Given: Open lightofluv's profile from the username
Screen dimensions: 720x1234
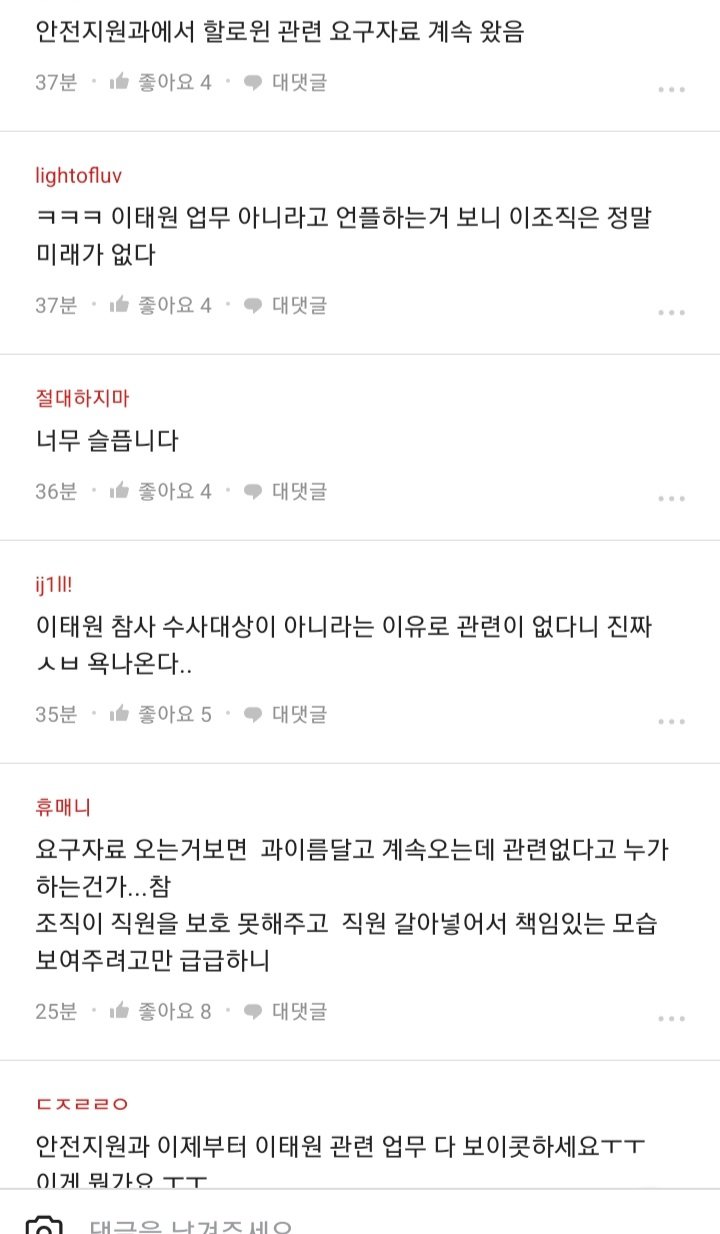Looking at the screenshot, I should 78,176.
